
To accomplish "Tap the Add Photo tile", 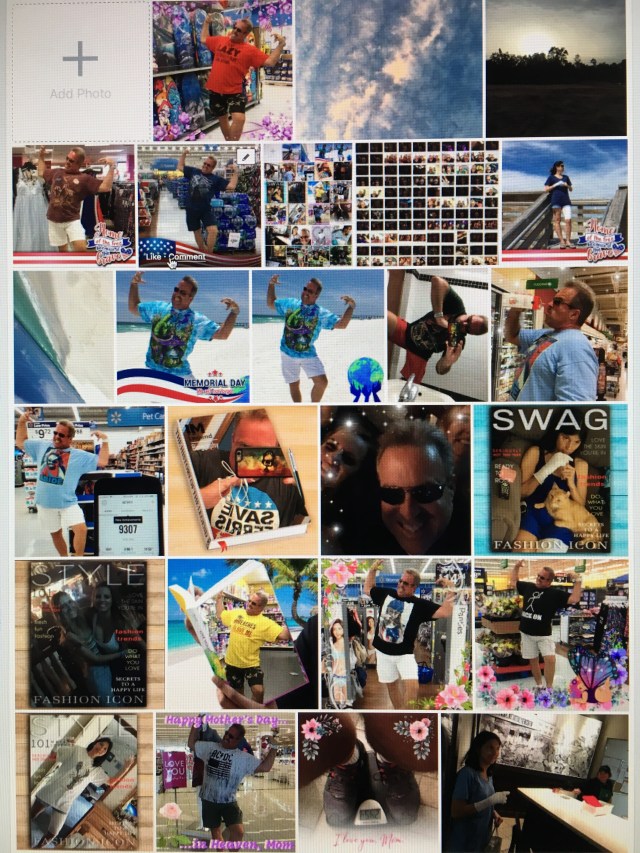I will (x=80, y=70).
